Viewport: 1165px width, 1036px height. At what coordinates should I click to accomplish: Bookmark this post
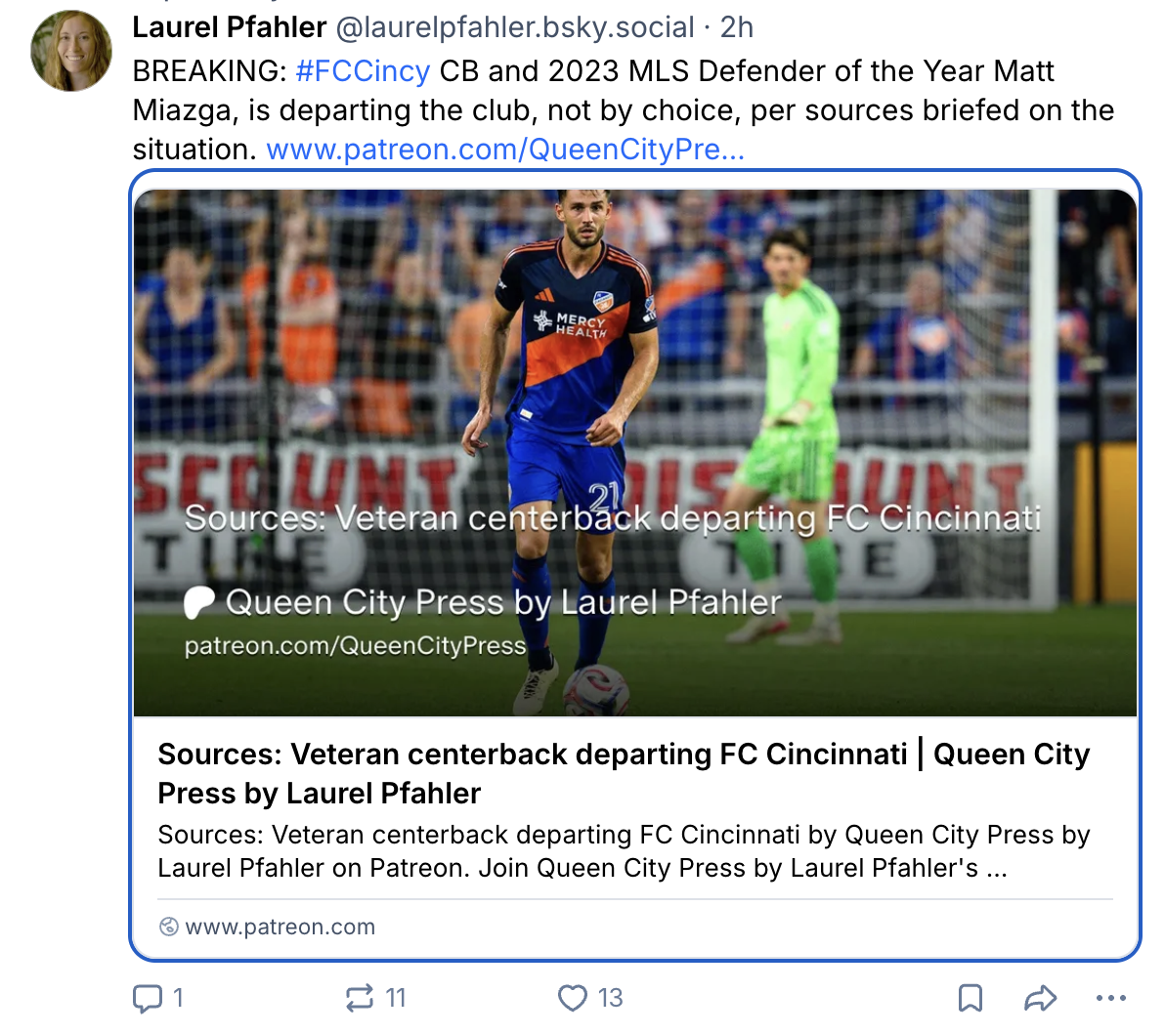coord(971,997)
